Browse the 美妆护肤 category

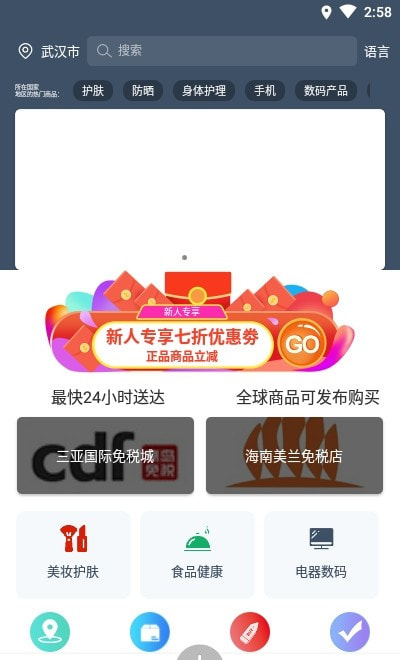coord(73,554)
